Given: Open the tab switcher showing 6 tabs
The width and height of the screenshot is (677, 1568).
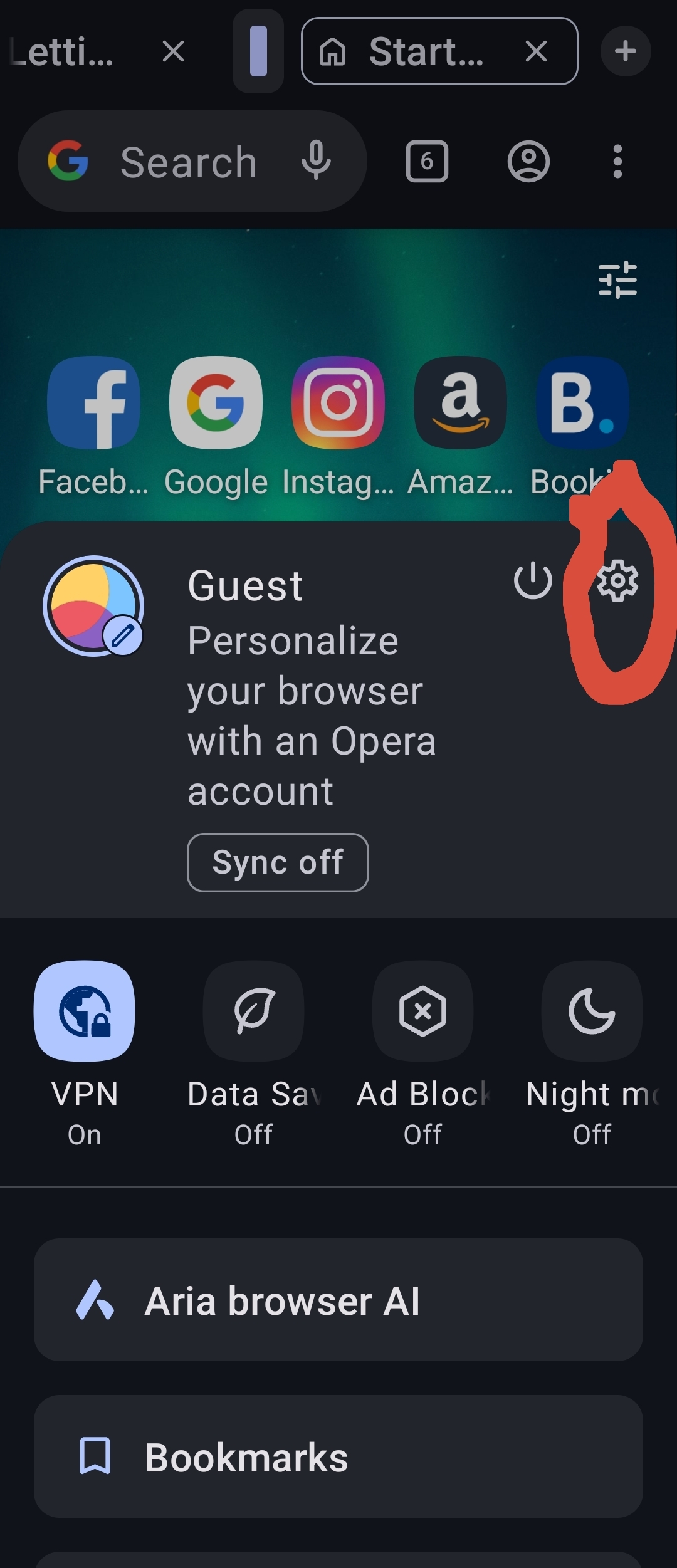Looking at the screenshot, I should pos(427,160).
